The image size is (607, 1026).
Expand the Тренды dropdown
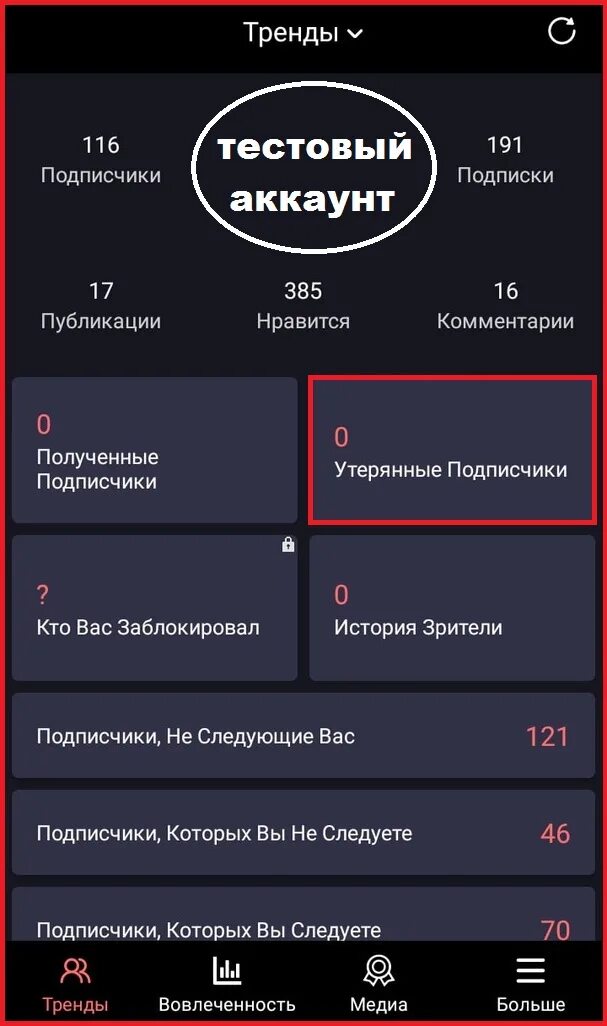pos(303,33)
